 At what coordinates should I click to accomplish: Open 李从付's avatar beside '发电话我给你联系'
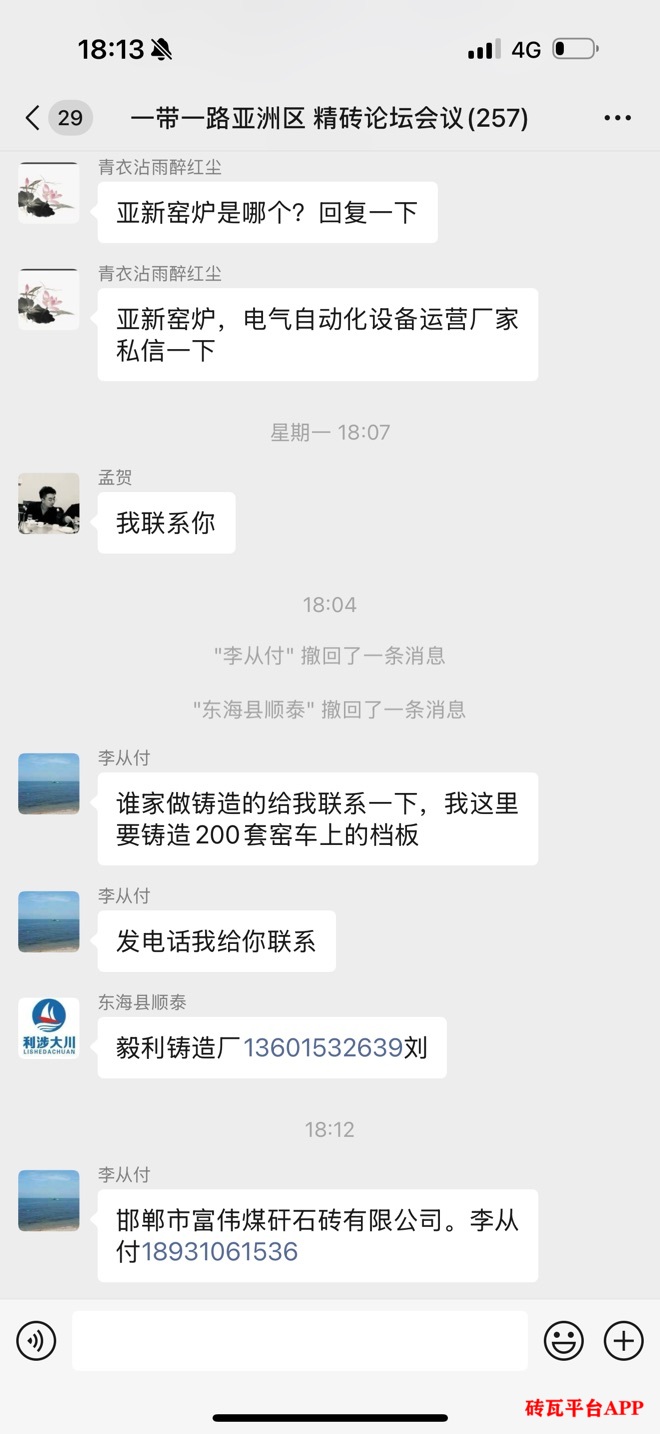49,921
